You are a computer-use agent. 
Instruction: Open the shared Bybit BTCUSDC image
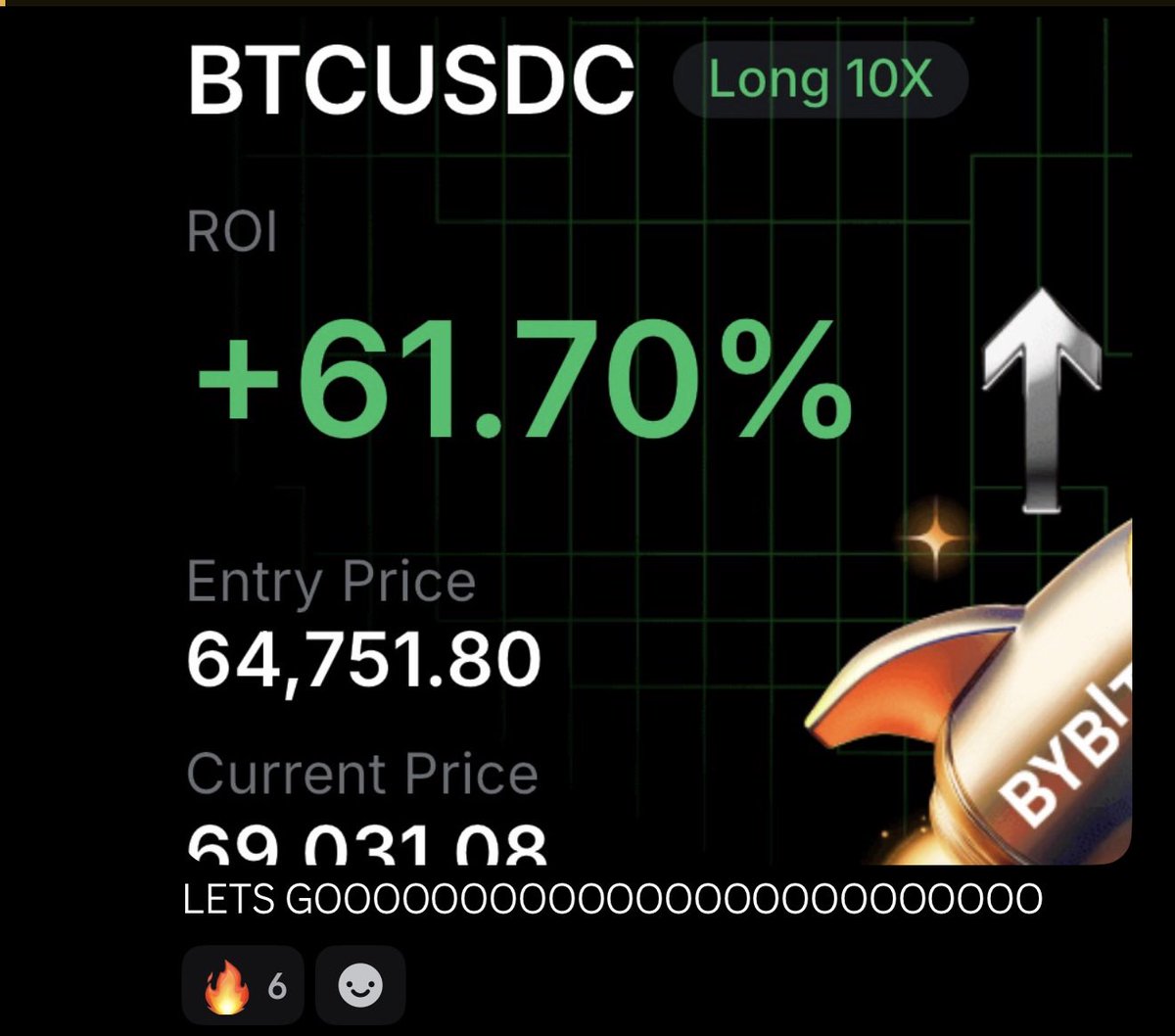click(x=656, y=436)
